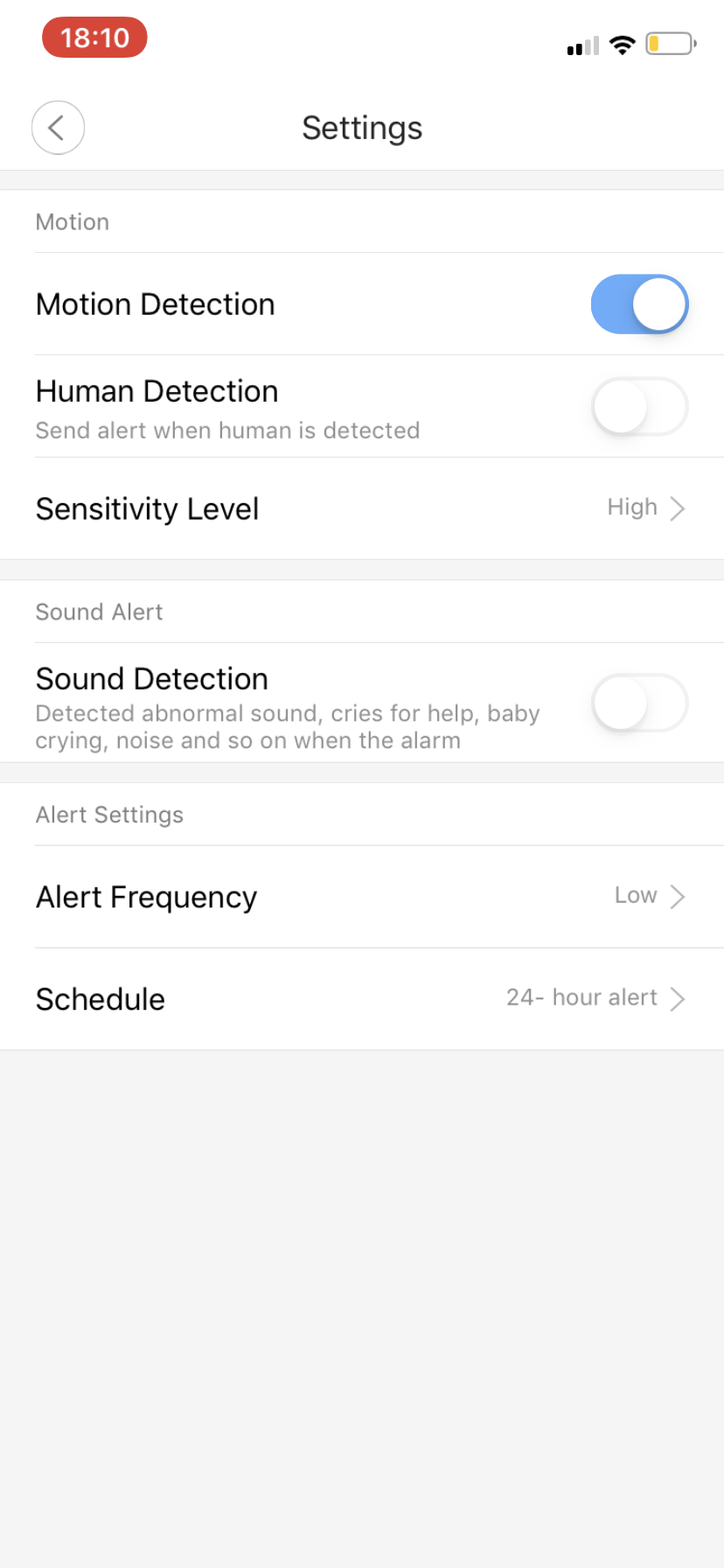Screen dimensions: 724x1568
Task: Open Alert Frequency setting
Action: [x=362, y=897]
